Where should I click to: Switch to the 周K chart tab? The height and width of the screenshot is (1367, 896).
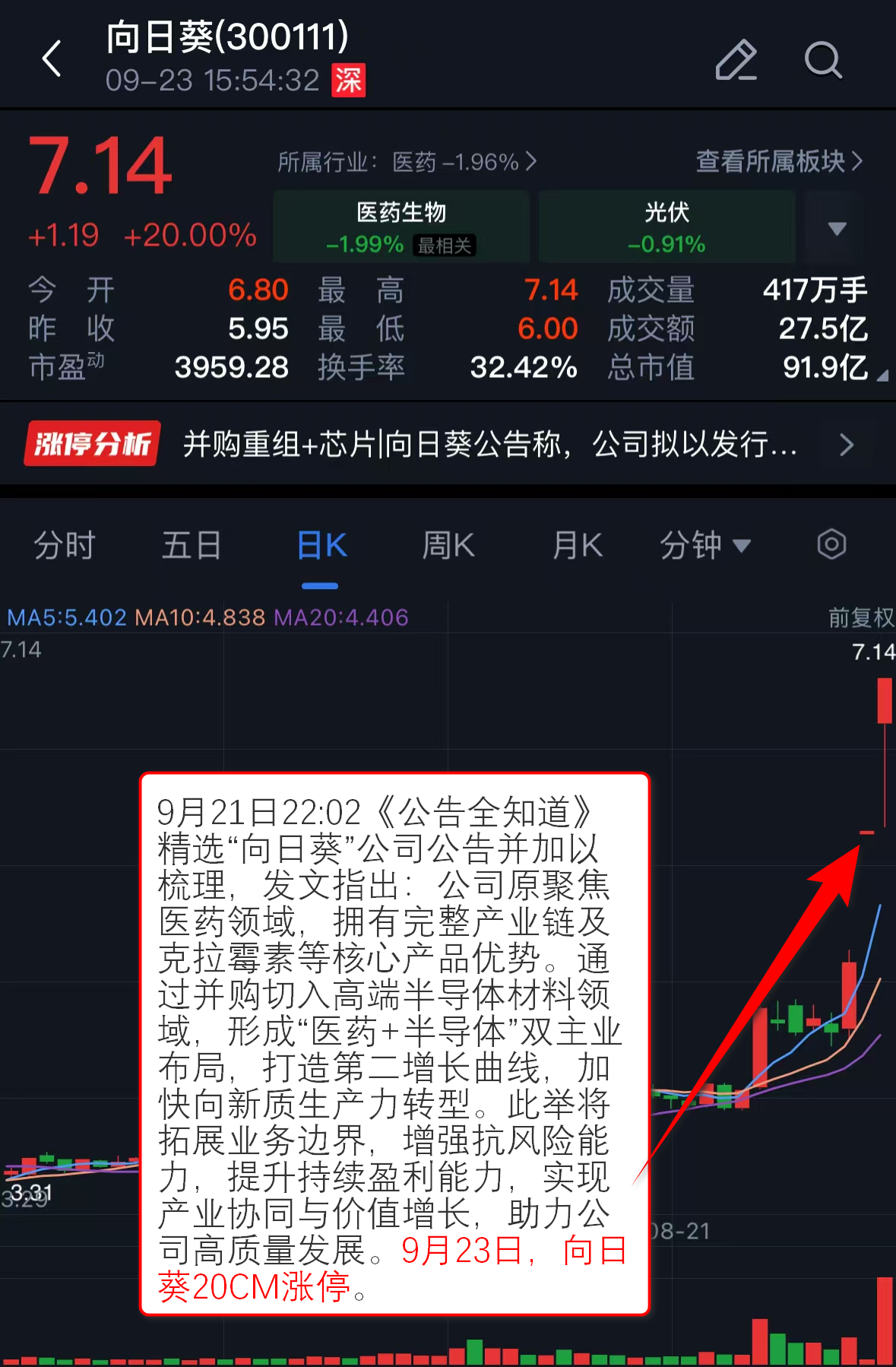point(448,545)
